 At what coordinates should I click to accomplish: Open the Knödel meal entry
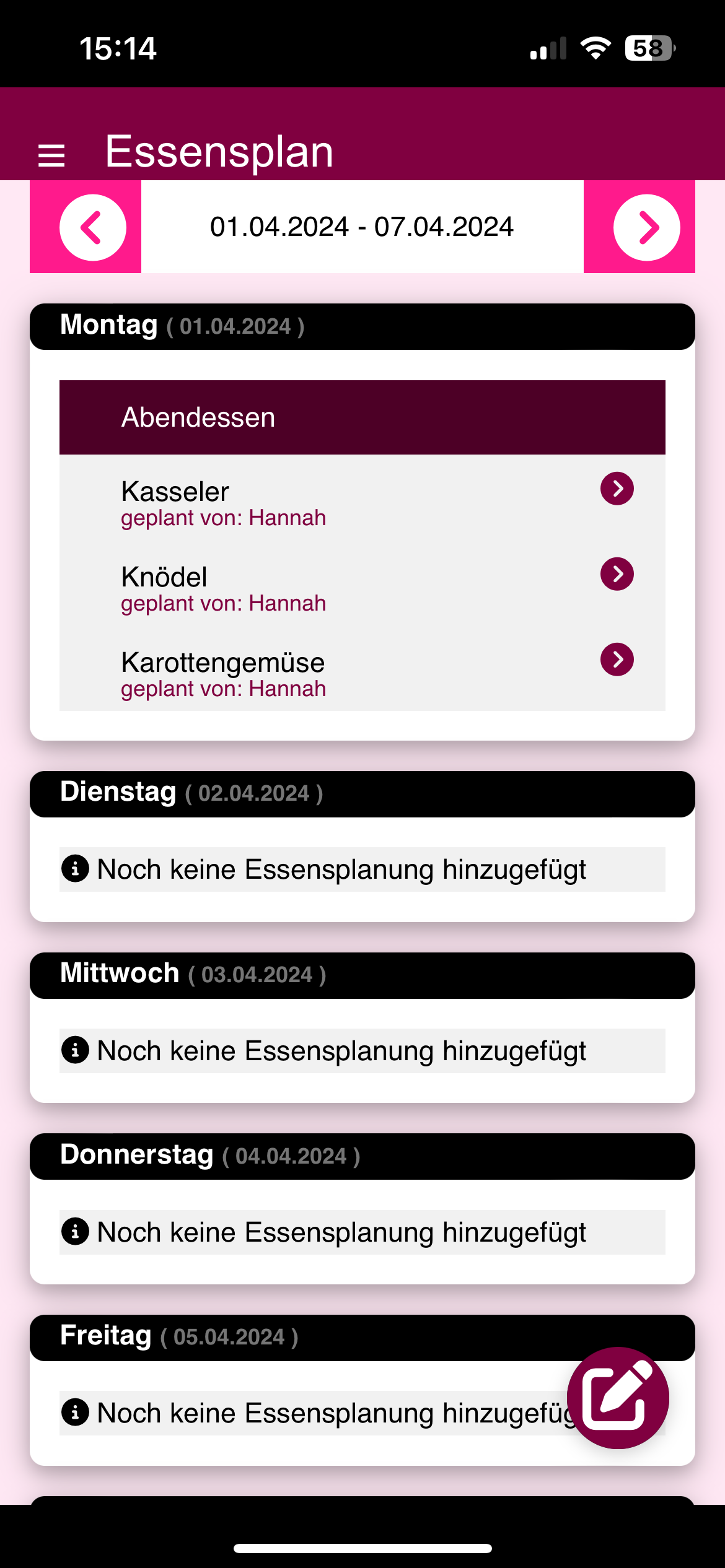point(617,574)
